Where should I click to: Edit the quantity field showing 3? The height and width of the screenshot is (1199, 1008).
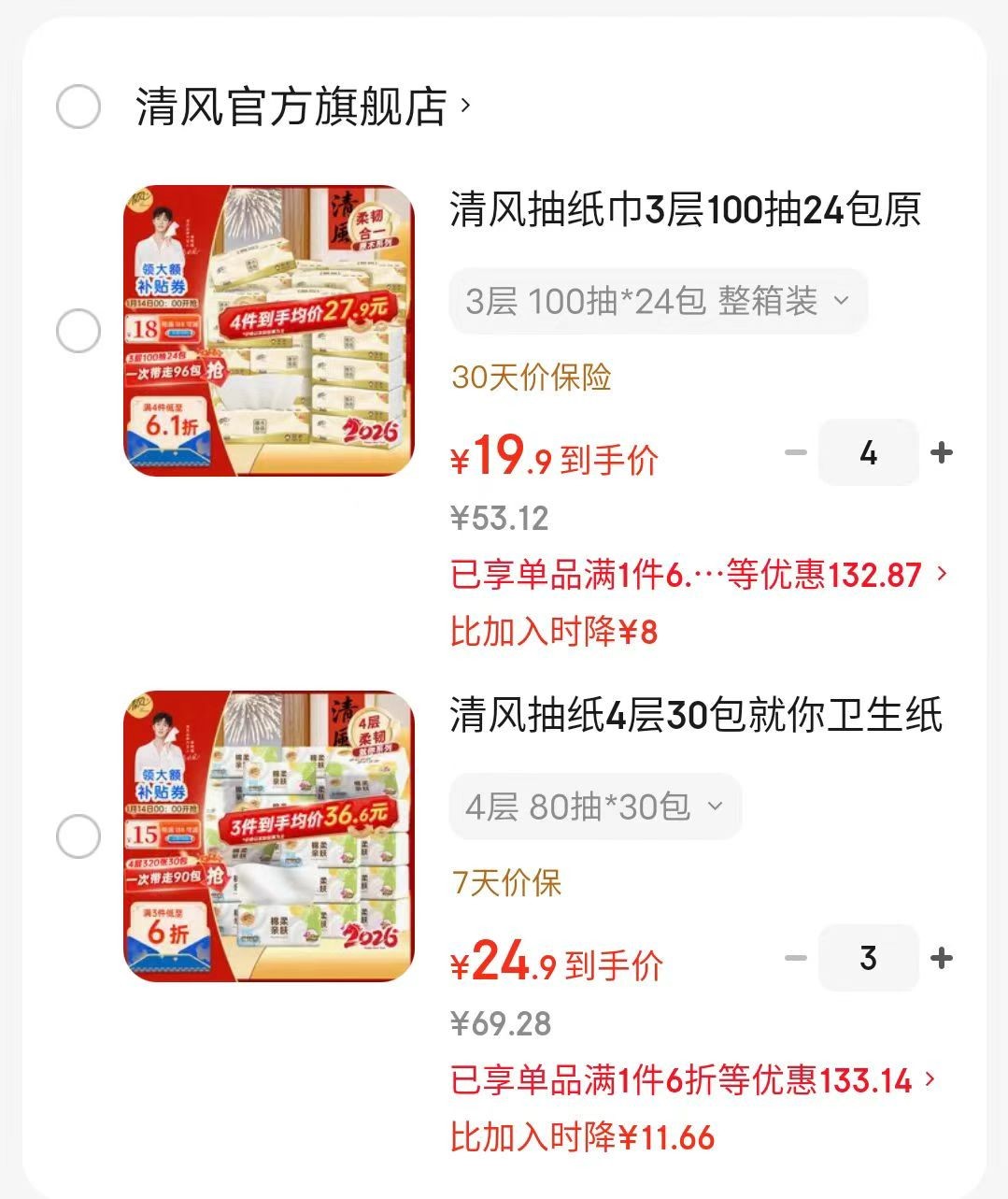click(869, 958)
